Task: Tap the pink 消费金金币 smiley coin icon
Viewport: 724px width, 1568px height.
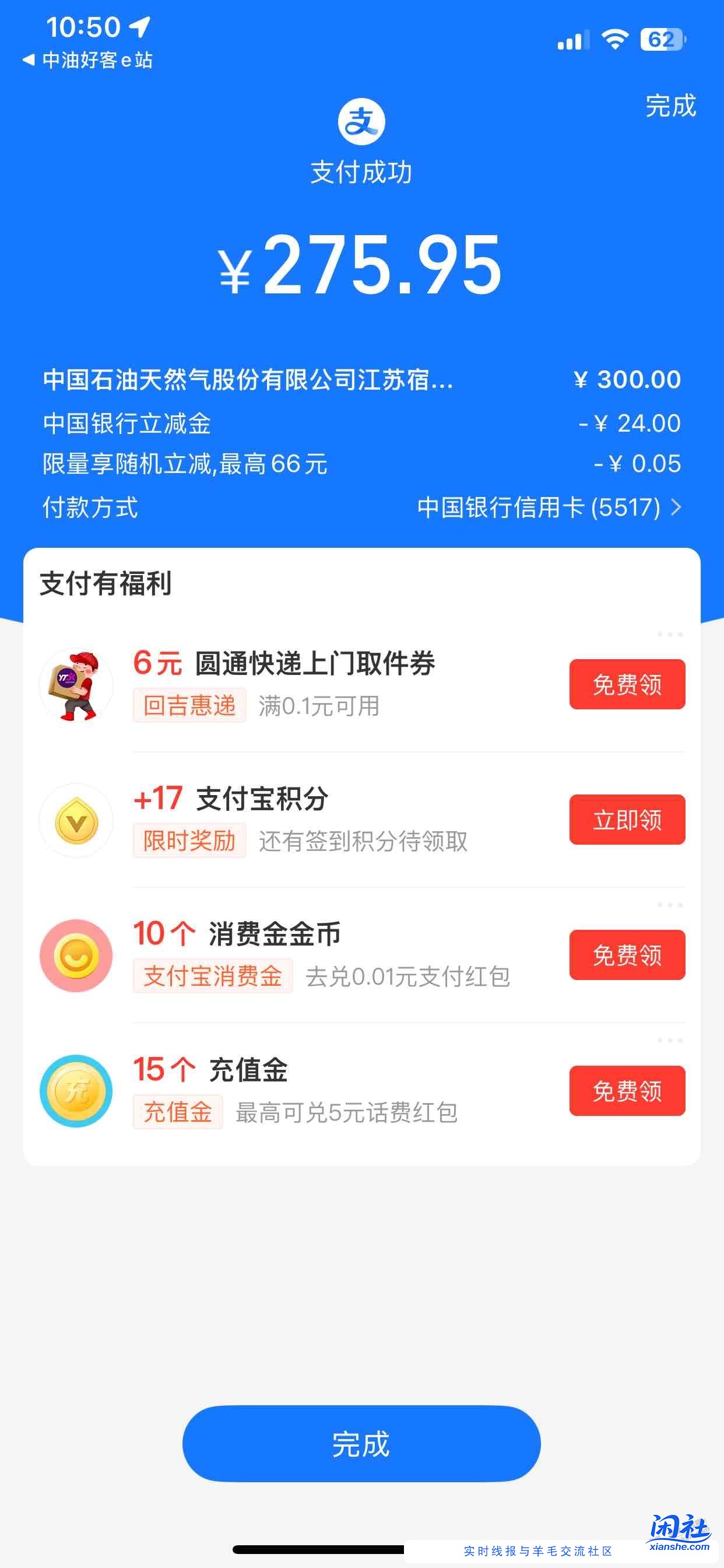Action: point(75,956)
